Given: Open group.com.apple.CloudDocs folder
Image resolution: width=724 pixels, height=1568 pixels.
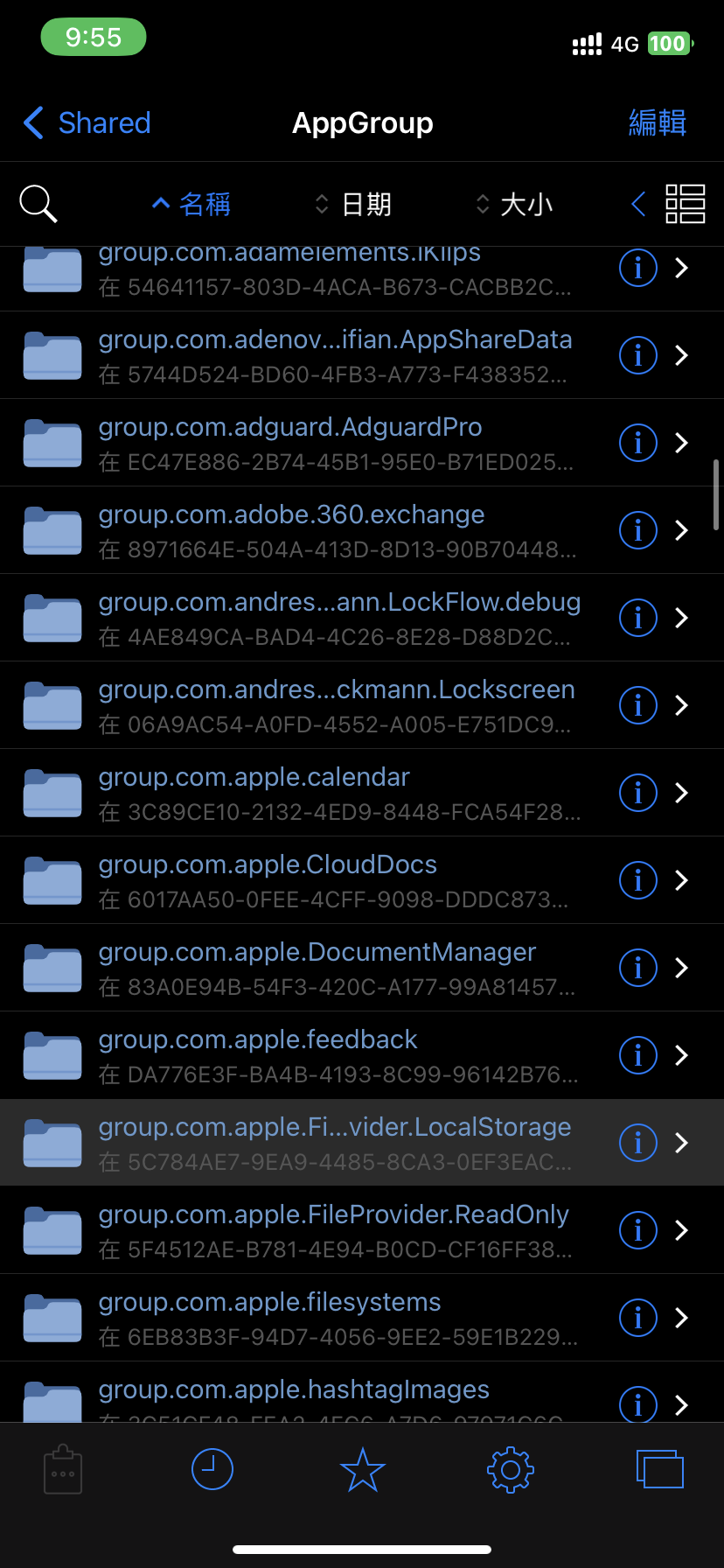Looking at the screenshot, I should pos(362,880).
